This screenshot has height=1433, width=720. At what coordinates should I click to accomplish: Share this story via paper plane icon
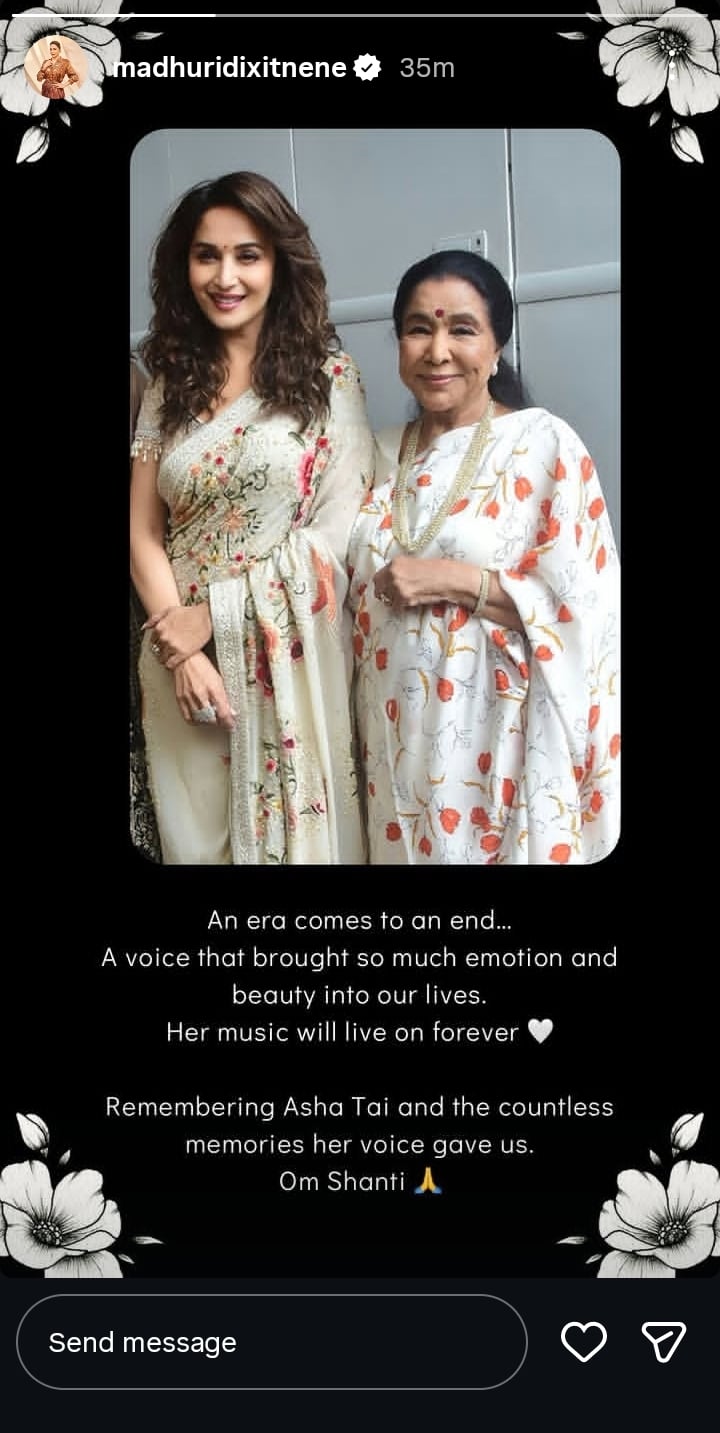[664, 1342]
